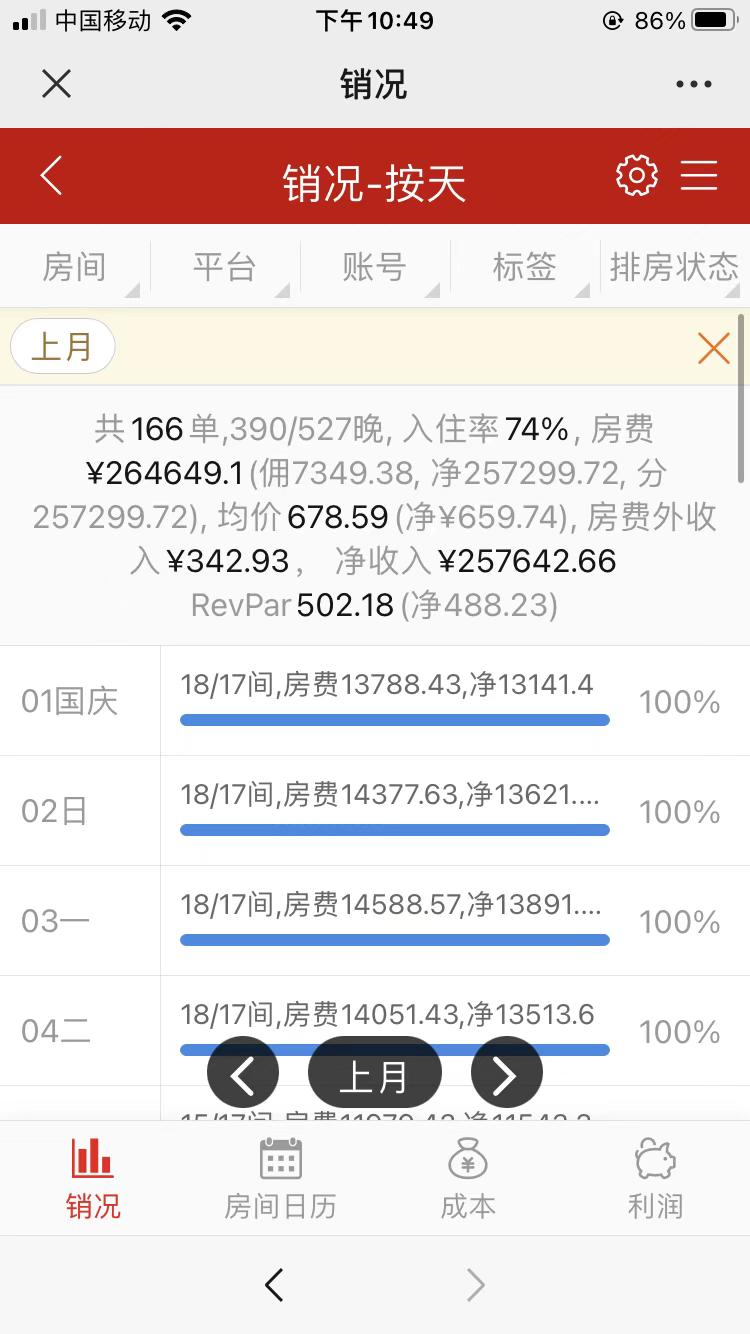Switch to the 利润 tab
750x1334 pixels.
655,1180
